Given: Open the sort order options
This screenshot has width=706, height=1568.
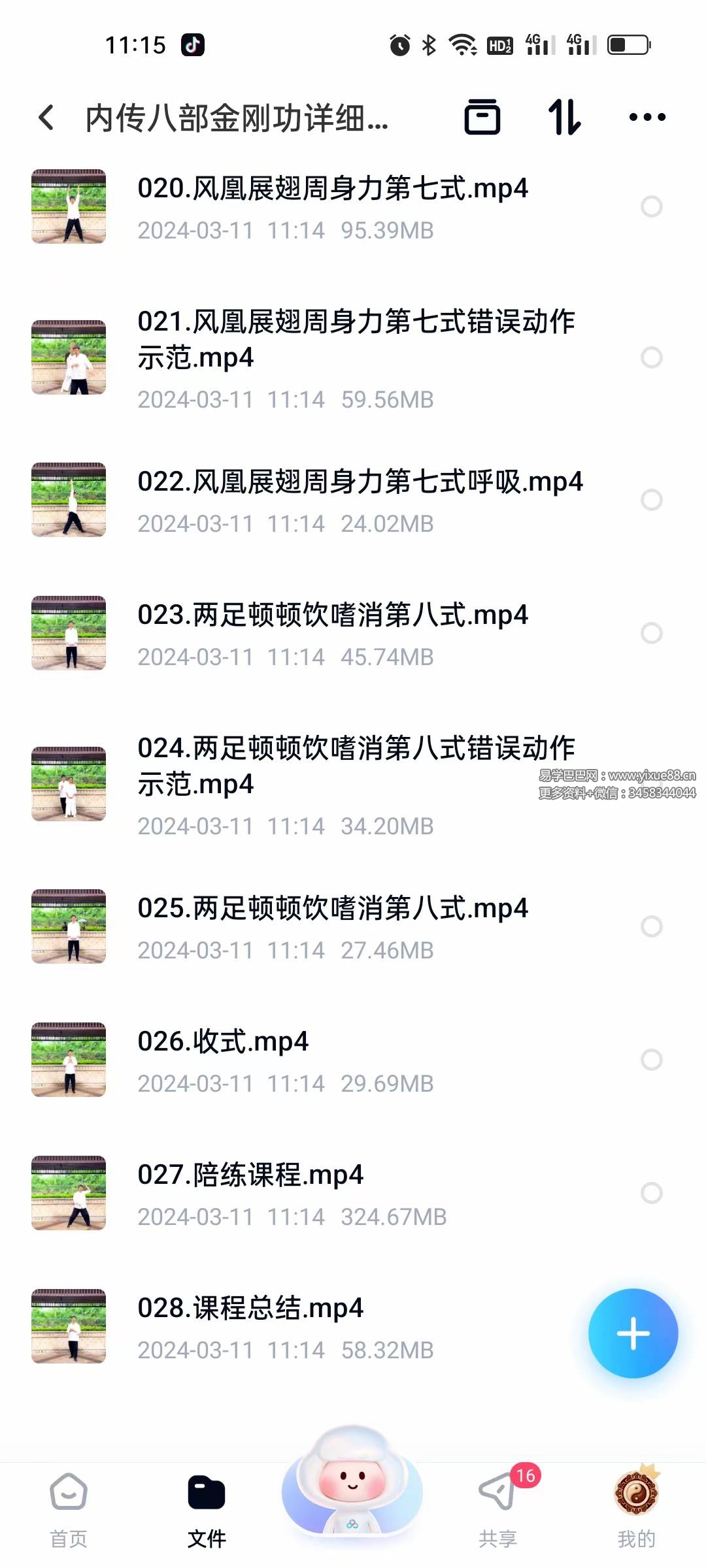Looking at the screenshot, I should (x=564, y=118).
